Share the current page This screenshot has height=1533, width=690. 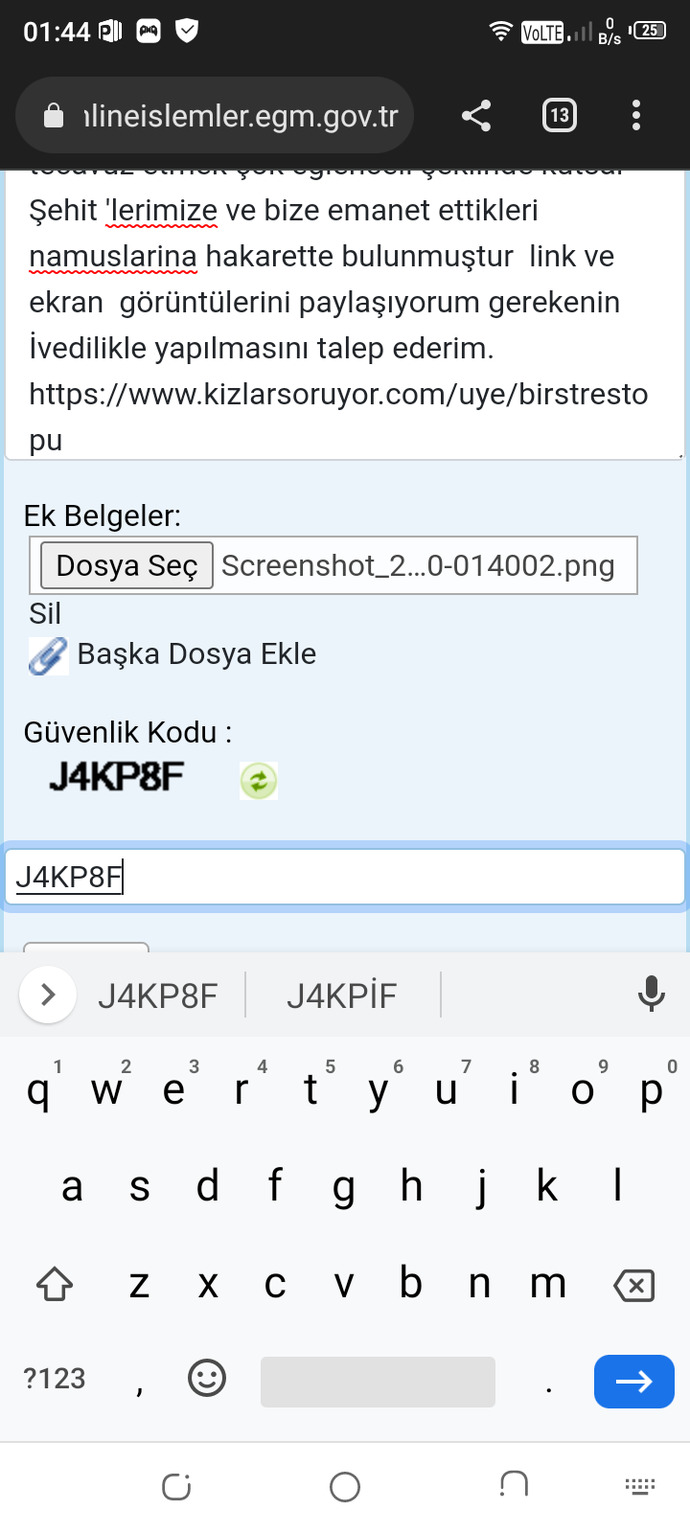pos(476,117)
